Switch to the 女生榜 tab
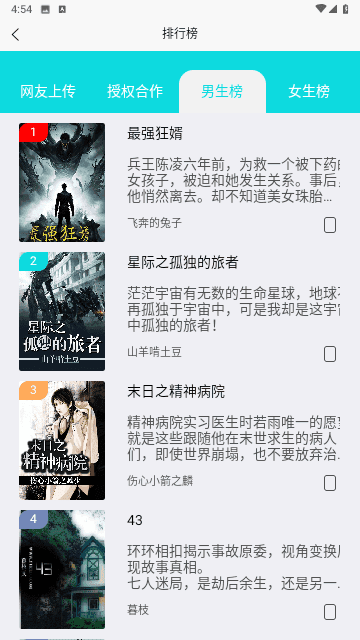Image resolution: width=360 pixels, height=640 pixels. [x=309, y=91]
